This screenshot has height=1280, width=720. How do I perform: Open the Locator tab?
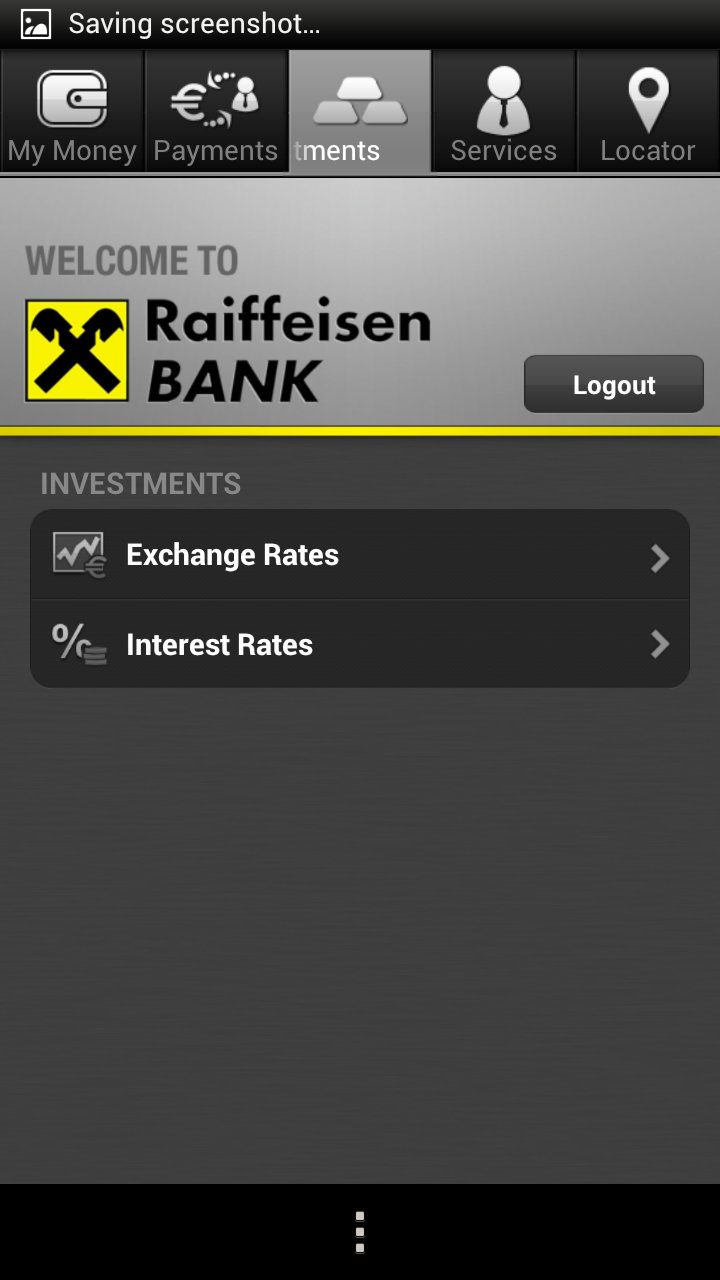[648, 112]
